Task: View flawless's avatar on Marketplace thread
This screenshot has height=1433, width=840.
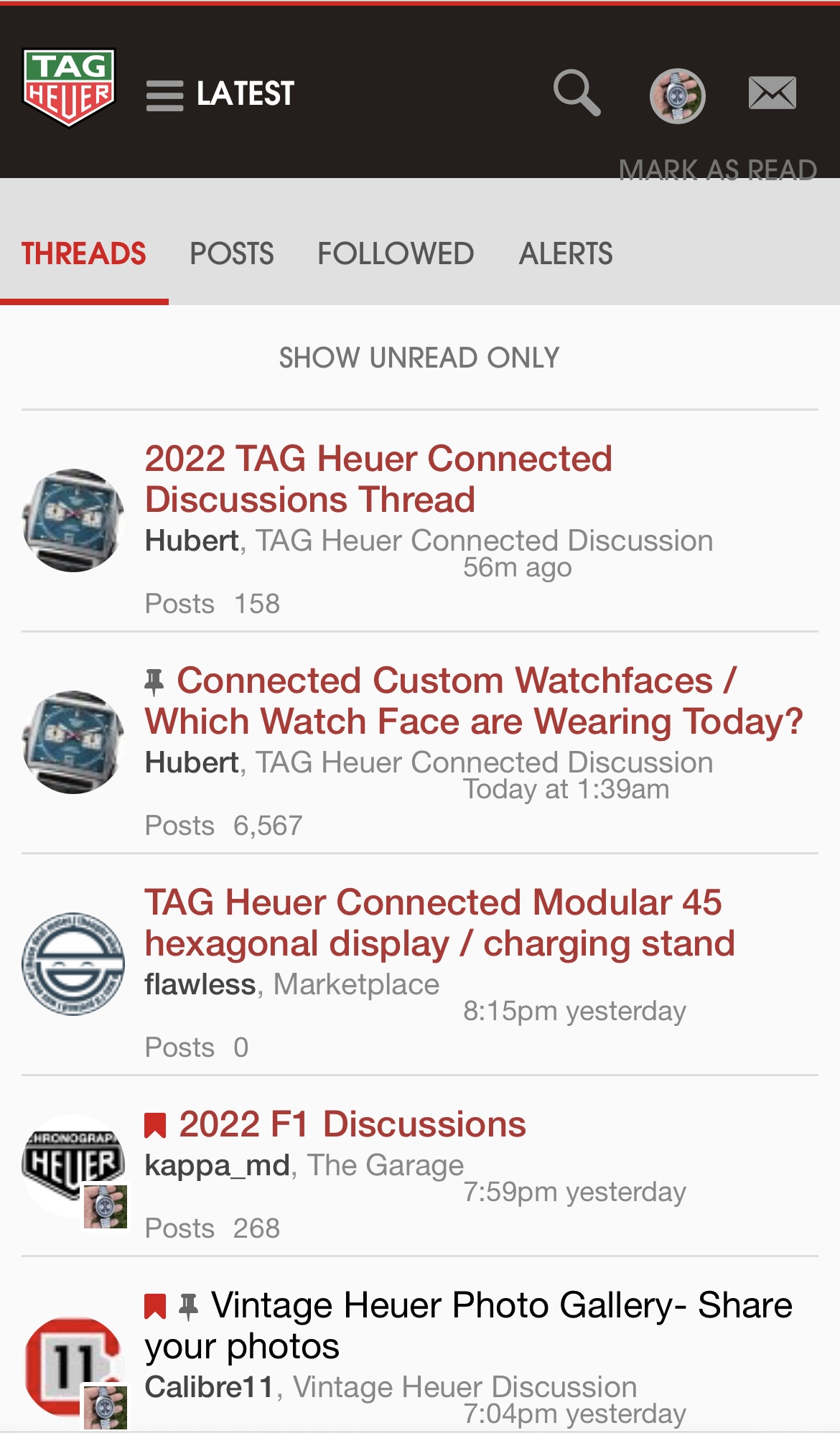Action: click(x=73, y=963)
